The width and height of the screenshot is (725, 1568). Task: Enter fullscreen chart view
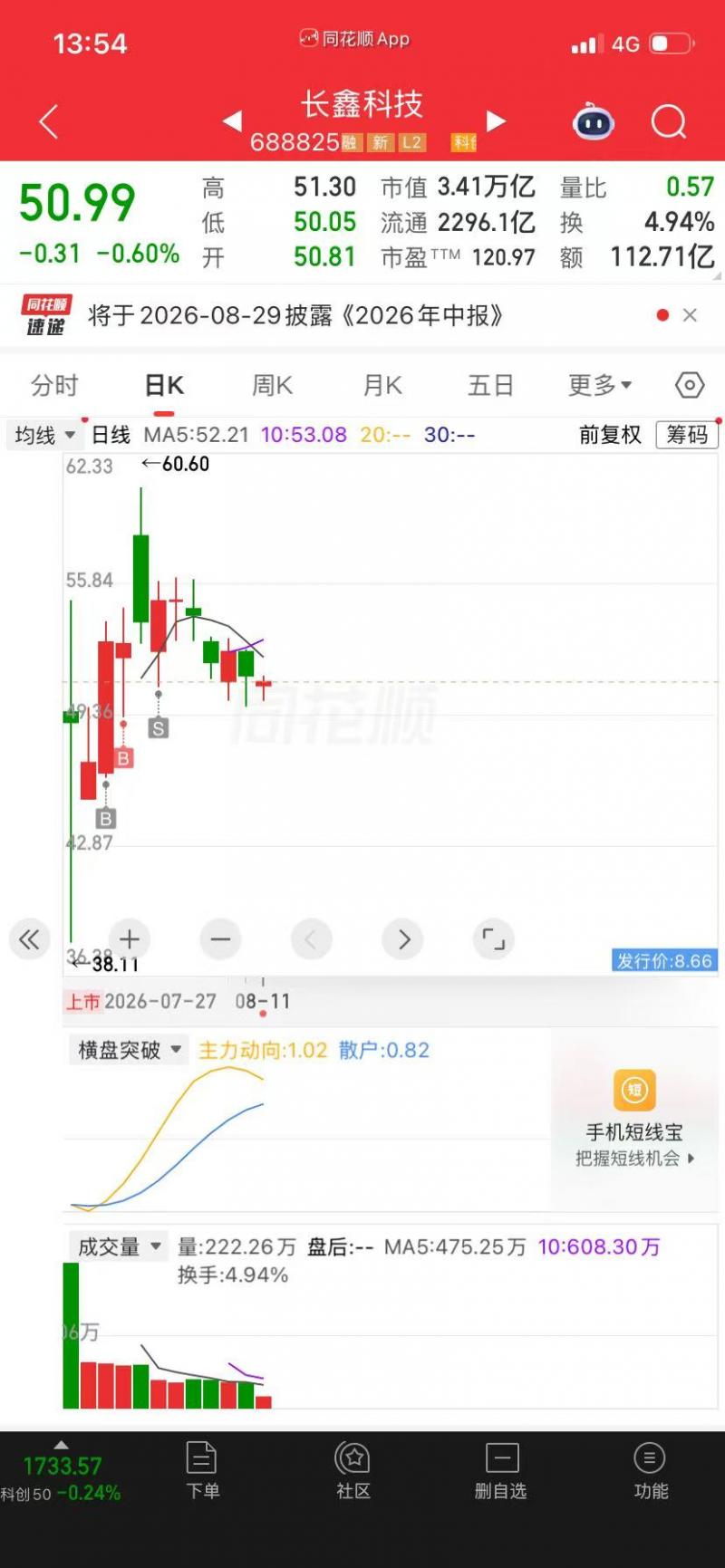coord(493,939)
